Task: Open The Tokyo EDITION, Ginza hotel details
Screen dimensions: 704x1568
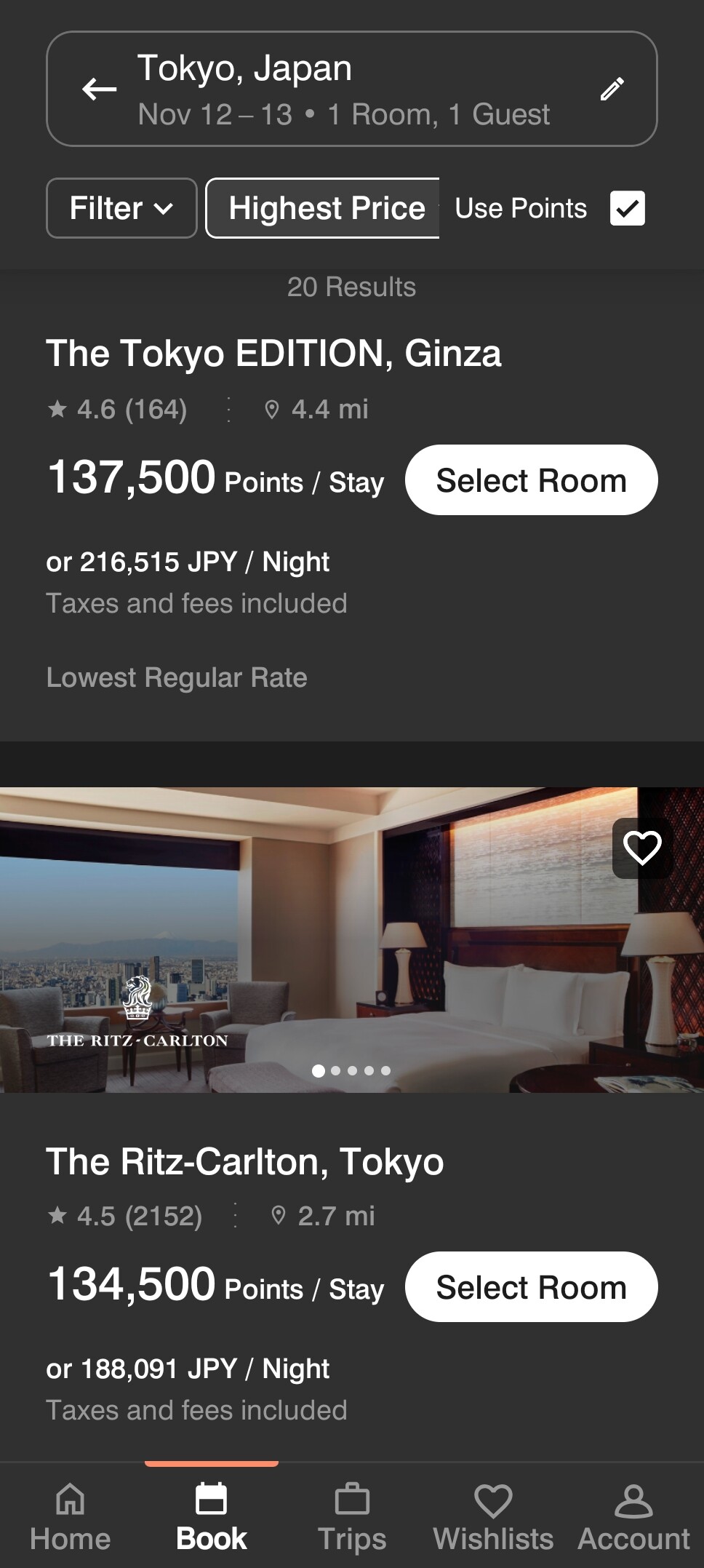Action: (x=273, y=354)
